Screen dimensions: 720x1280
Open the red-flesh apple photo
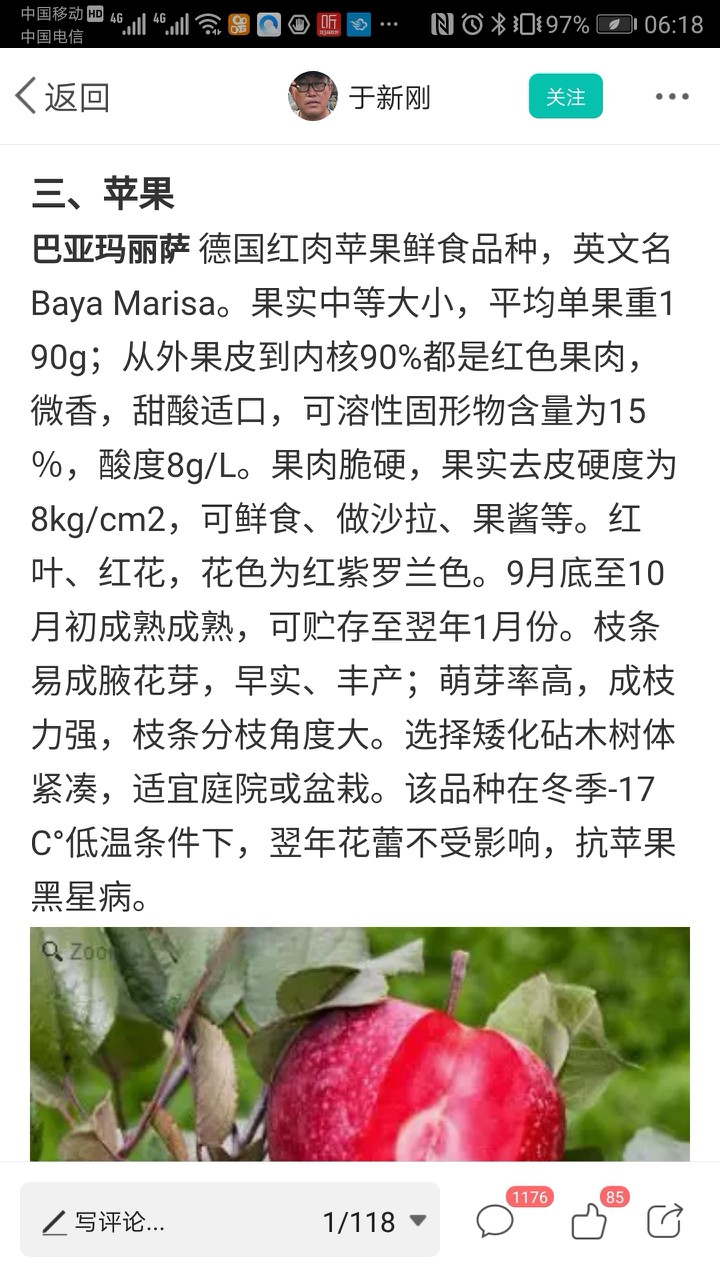click(360, 1044)
